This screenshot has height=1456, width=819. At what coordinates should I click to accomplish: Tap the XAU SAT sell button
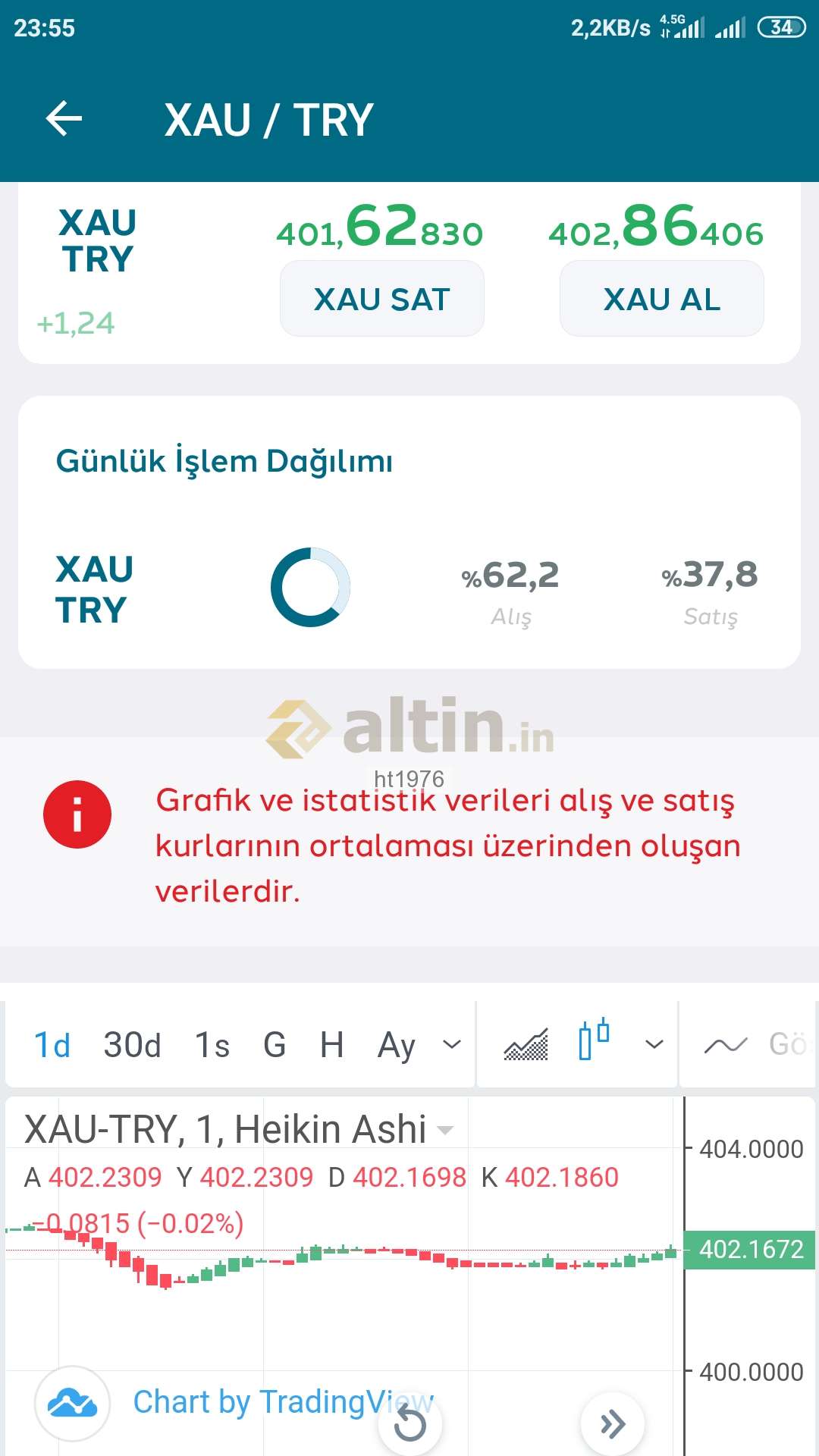point(382,298)
